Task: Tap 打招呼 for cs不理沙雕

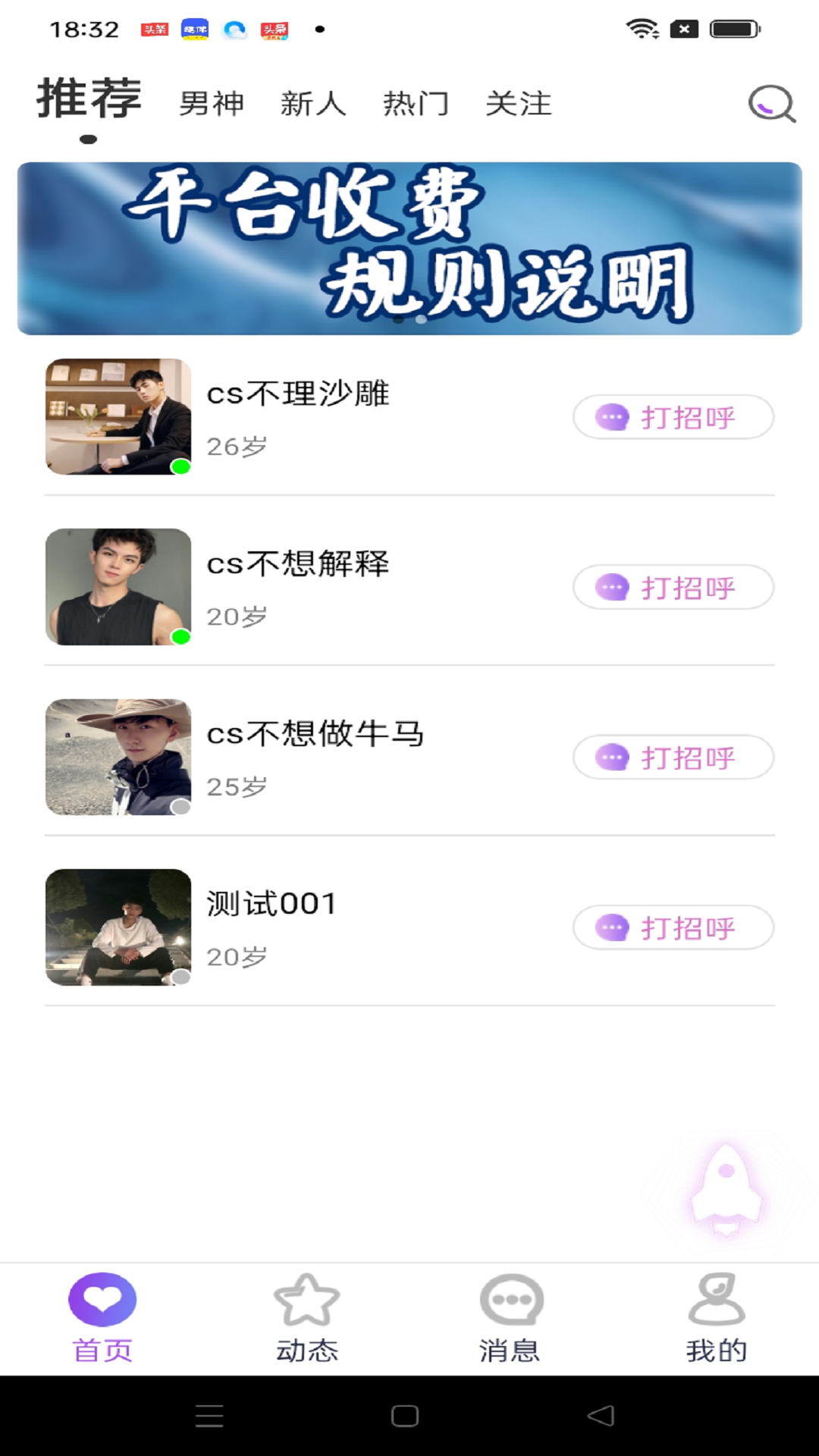Action: (x=673, y=417)
